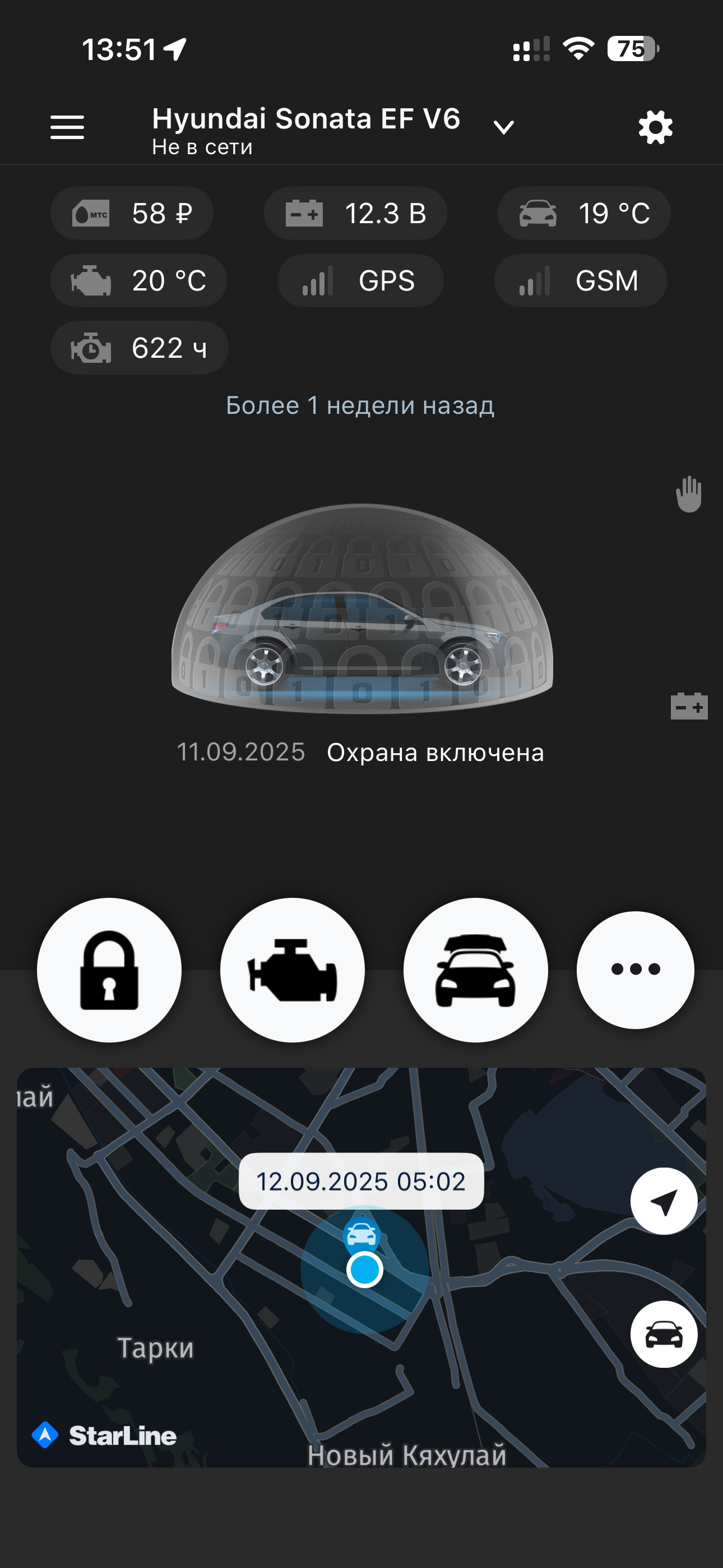Tap the 19 °C cabin temperature chip
Image resolution: width=723 pixels, height=1568 pixels.
pyautogui.click(x=583, y=214)
